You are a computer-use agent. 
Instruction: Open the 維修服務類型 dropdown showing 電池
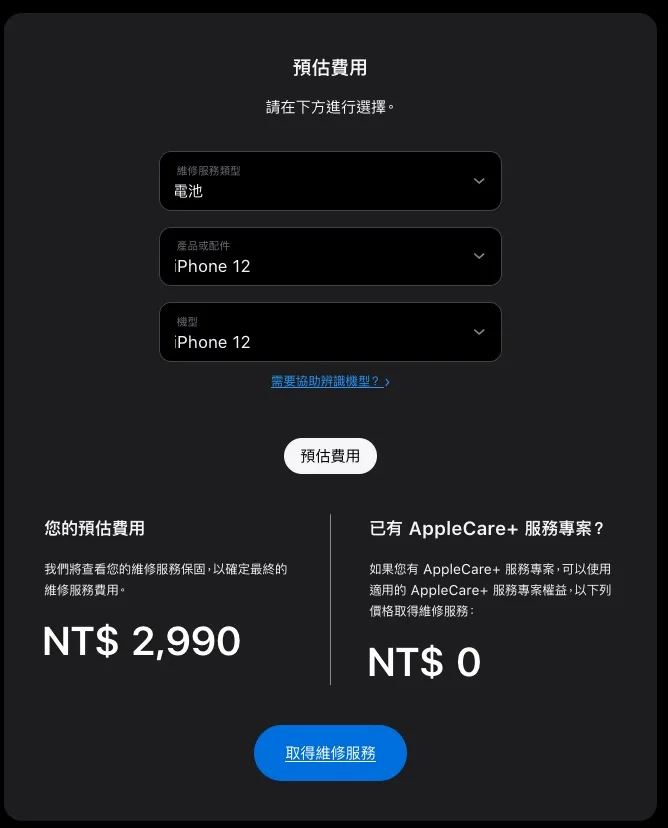330,181
